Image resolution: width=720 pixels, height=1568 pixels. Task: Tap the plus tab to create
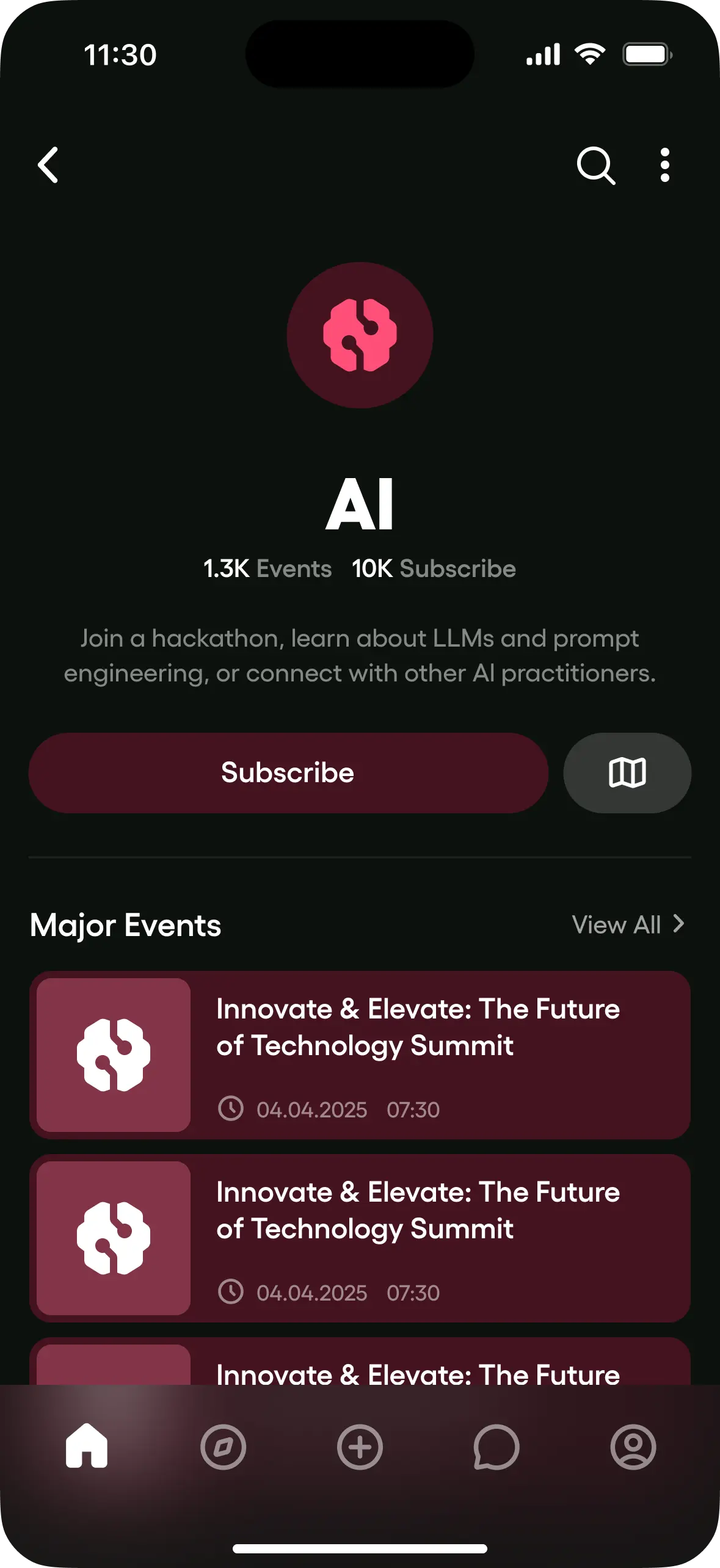tap(360, 1446)
